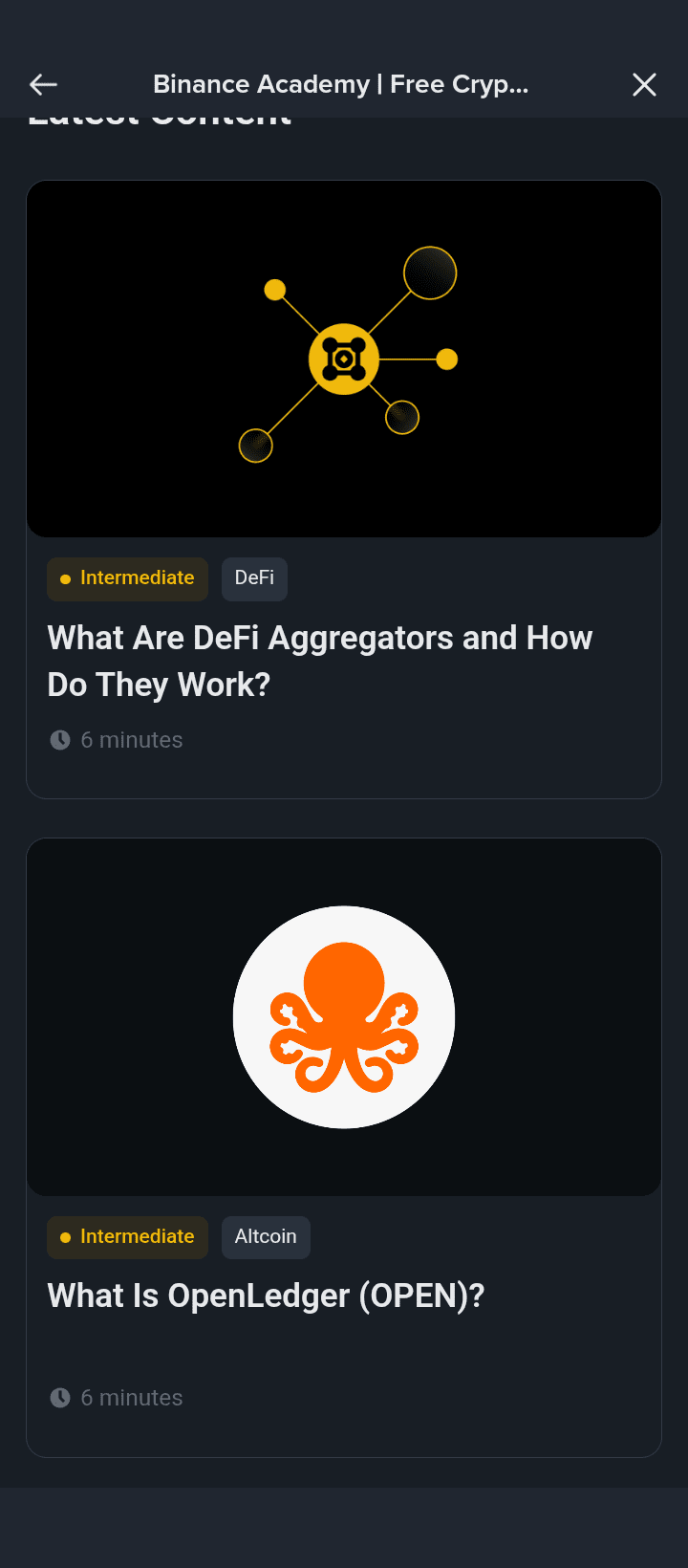Image resolution: width=688 pixels, height=1568 pixels.
Task: Select the DeFi tag chip
Action: pos(254,578)
